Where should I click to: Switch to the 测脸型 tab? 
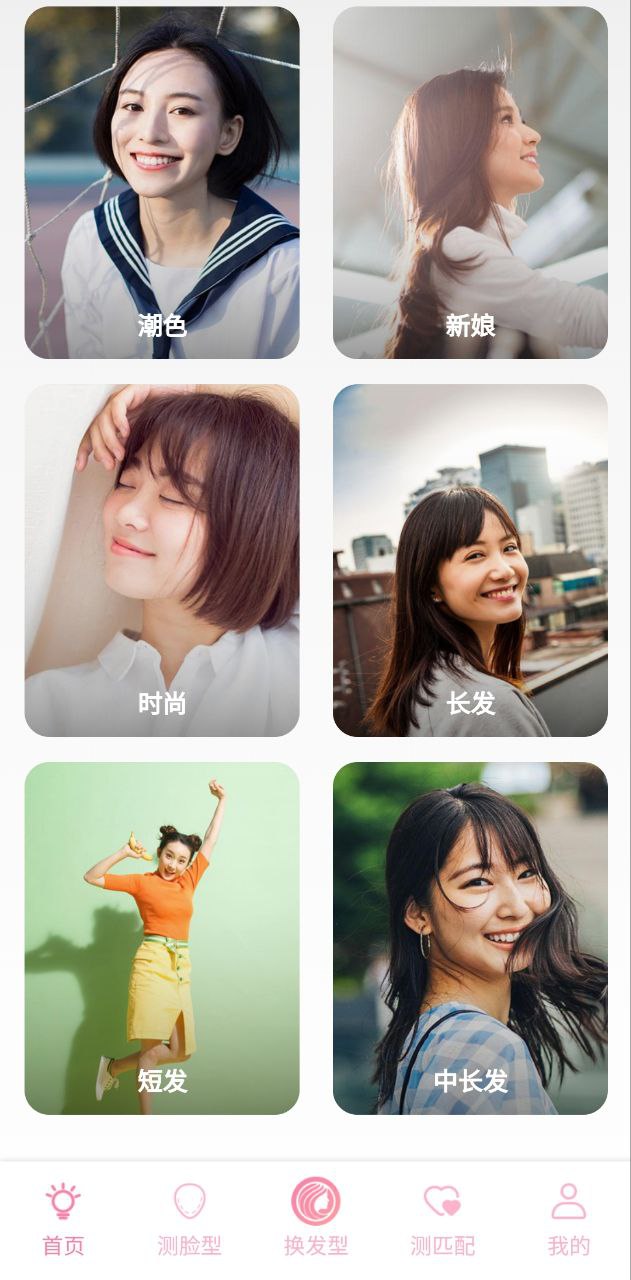(x=189, y=1218)
